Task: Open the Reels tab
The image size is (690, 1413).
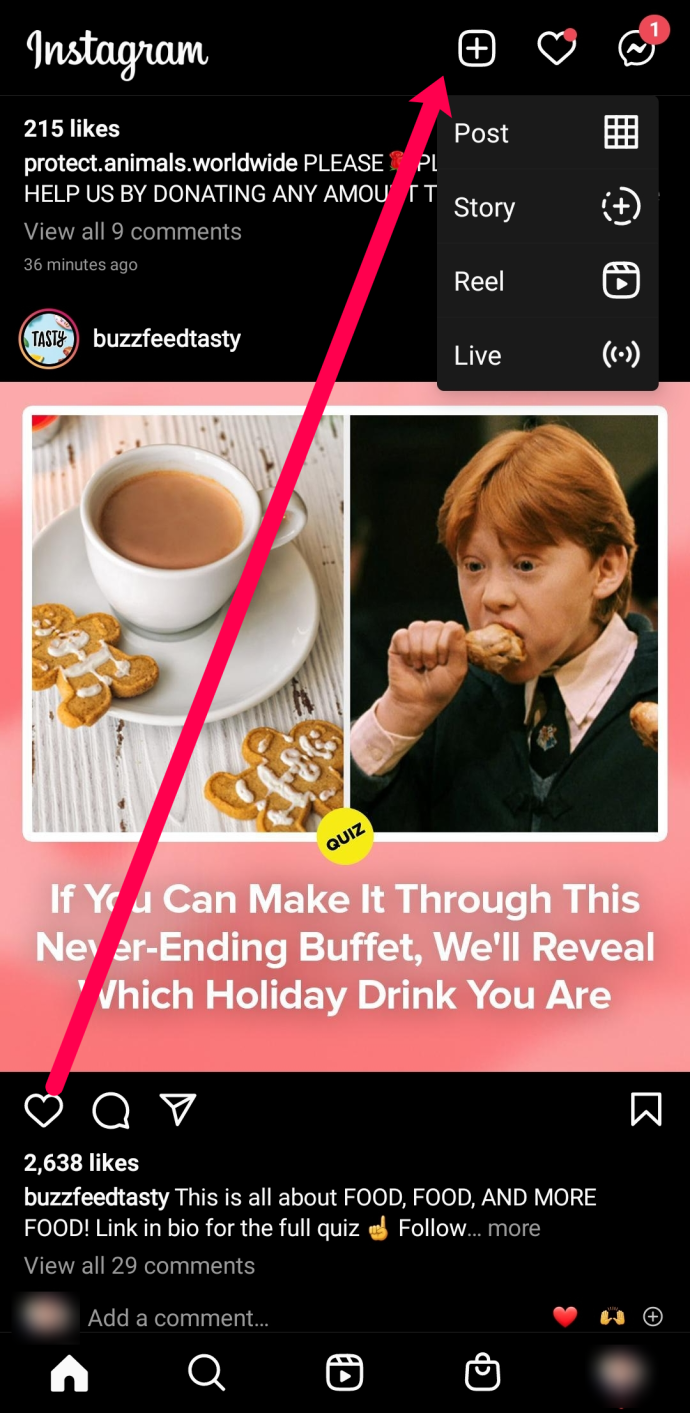Action: pyautogui.click(x=344, y=1374)
